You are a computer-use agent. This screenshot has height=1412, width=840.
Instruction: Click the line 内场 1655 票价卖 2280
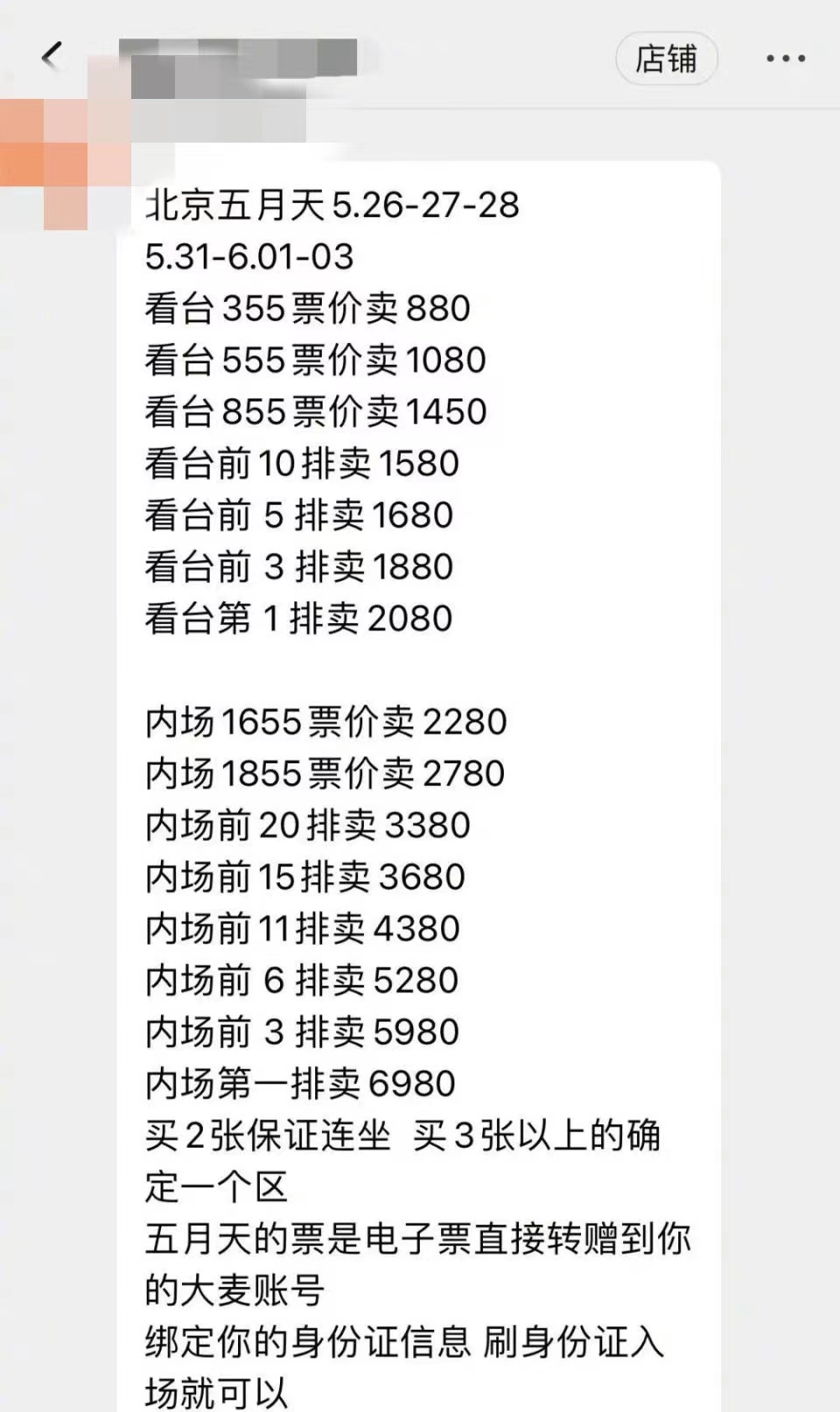[x=324, y=721]
